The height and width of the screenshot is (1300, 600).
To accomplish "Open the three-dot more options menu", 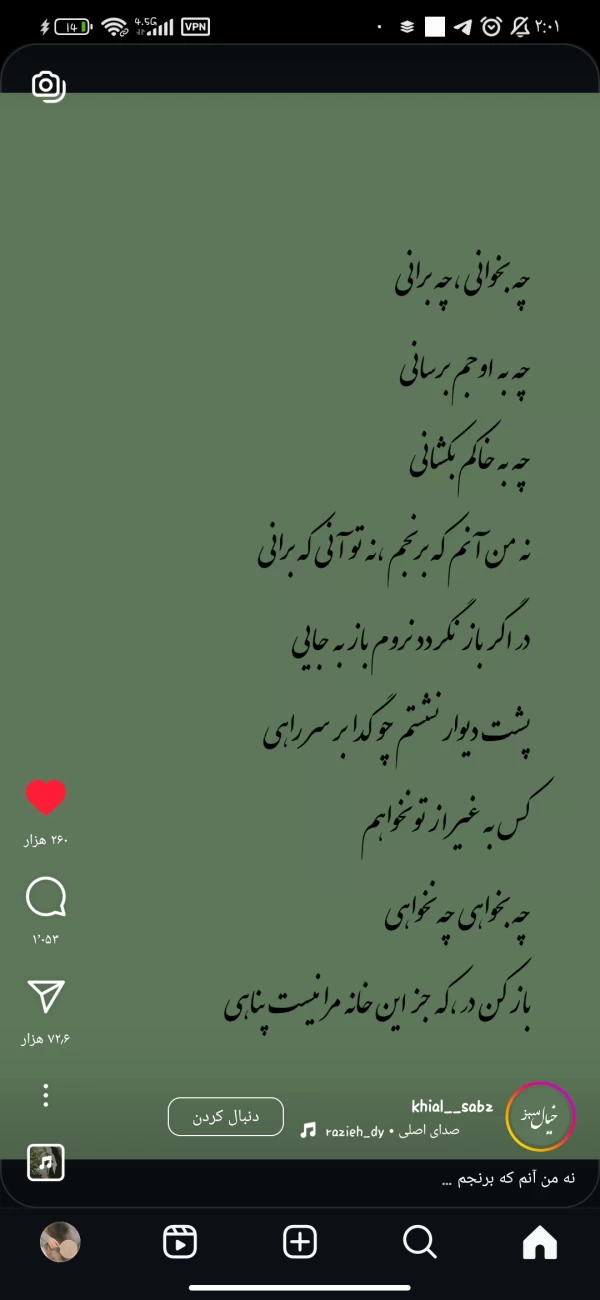I will click(x=46, y=1095).
